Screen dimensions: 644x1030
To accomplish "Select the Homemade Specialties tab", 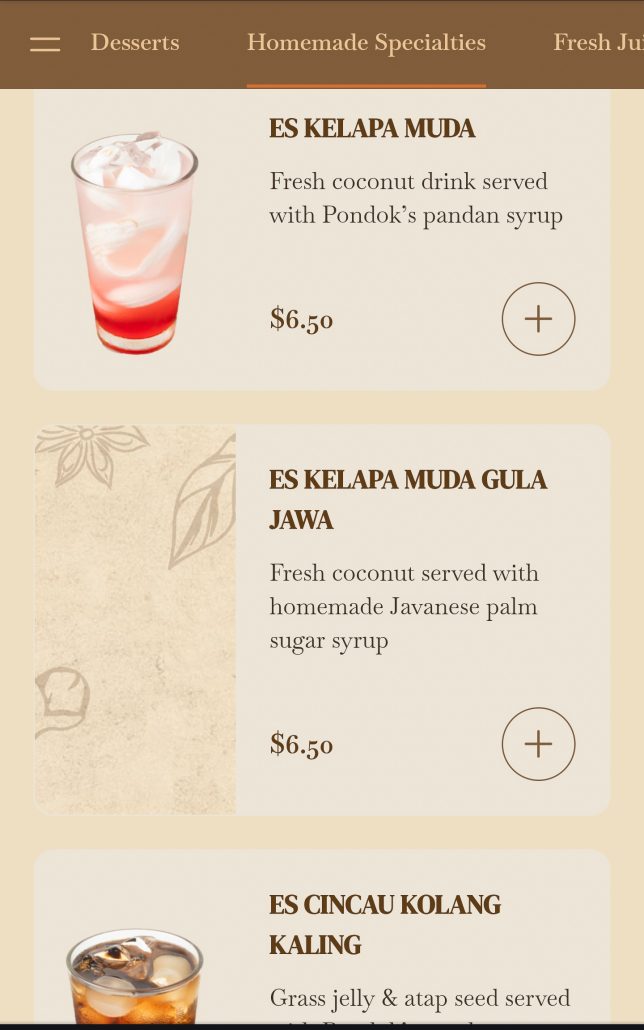I will (x=366, y=43).
